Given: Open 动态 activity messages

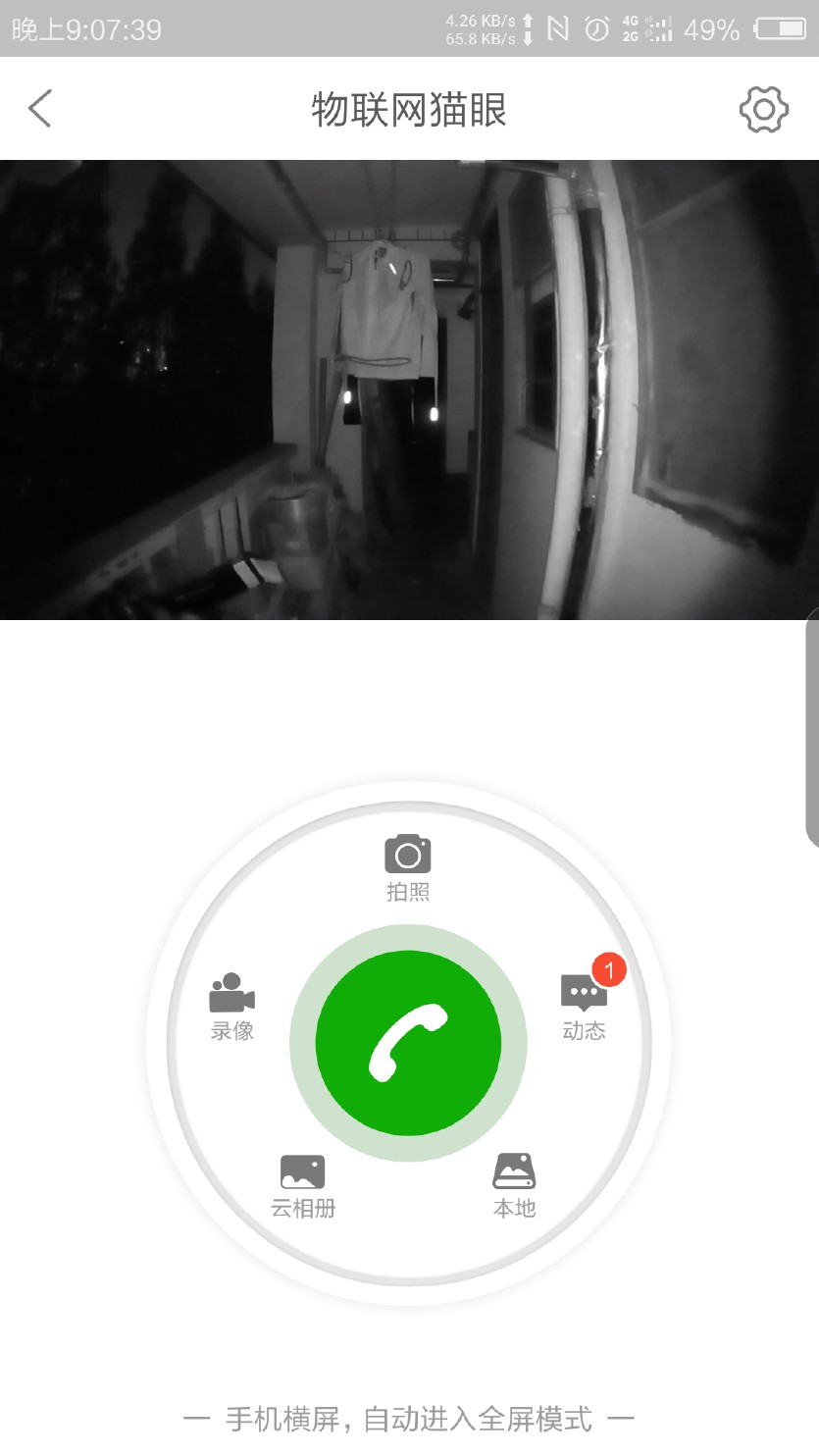Looking at the screenshot, I should (585, 1006).
